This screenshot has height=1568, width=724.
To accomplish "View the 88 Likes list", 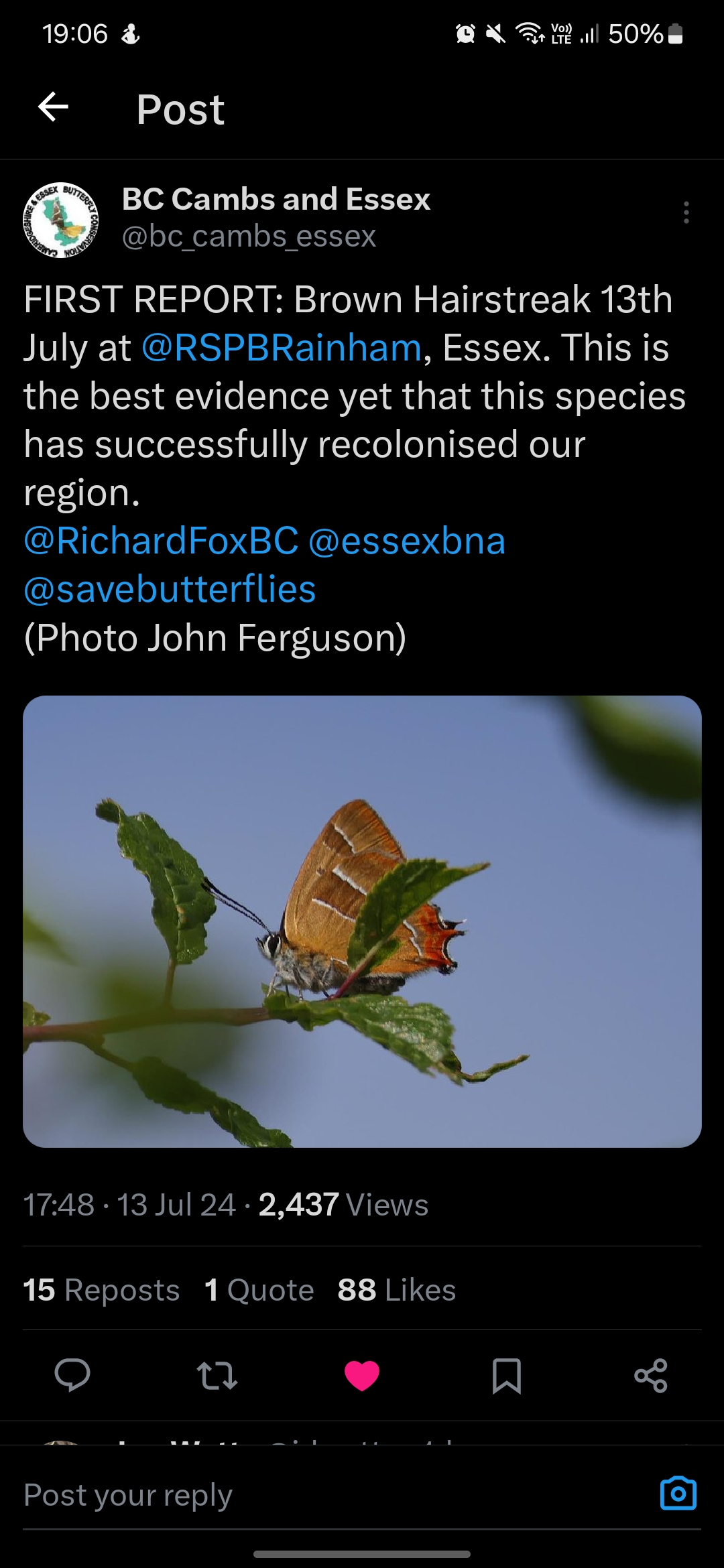I will tap(397, 1289).
